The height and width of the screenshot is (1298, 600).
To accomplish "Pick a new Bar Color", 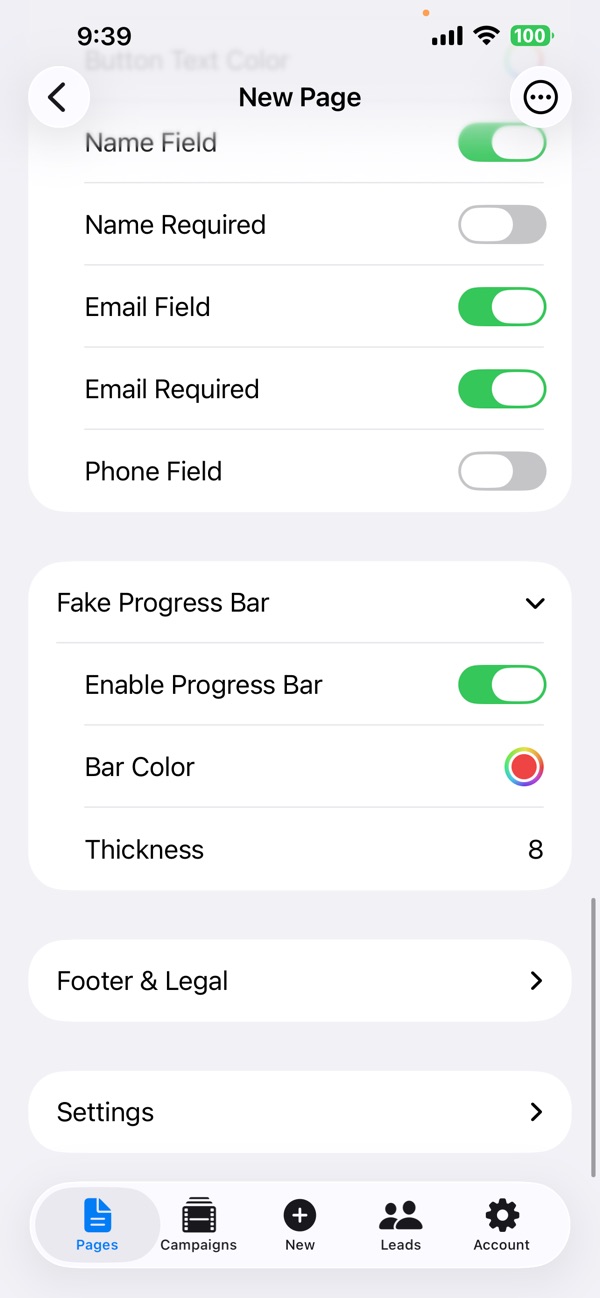I will [x=524, y=767].
